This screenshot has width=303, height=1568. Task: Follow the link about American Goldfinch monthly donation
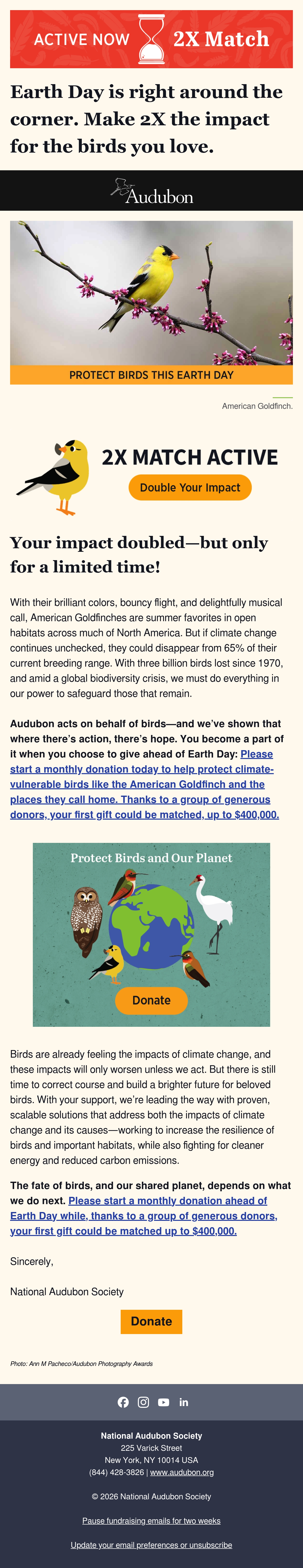(144, 785)
